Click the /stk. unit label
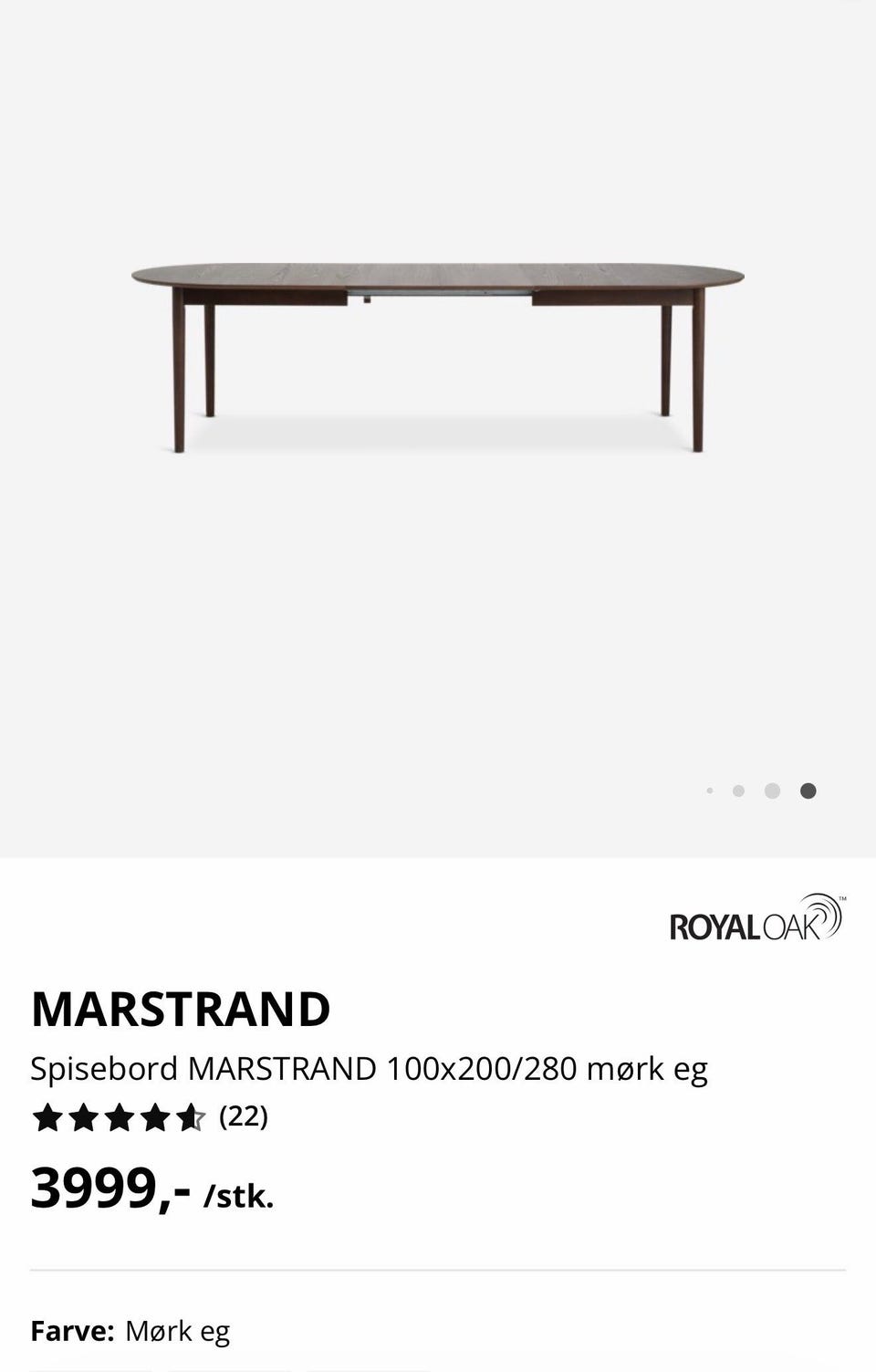Image resolution: width=876 pixels, height=1372 pixels. [239, 1198]
